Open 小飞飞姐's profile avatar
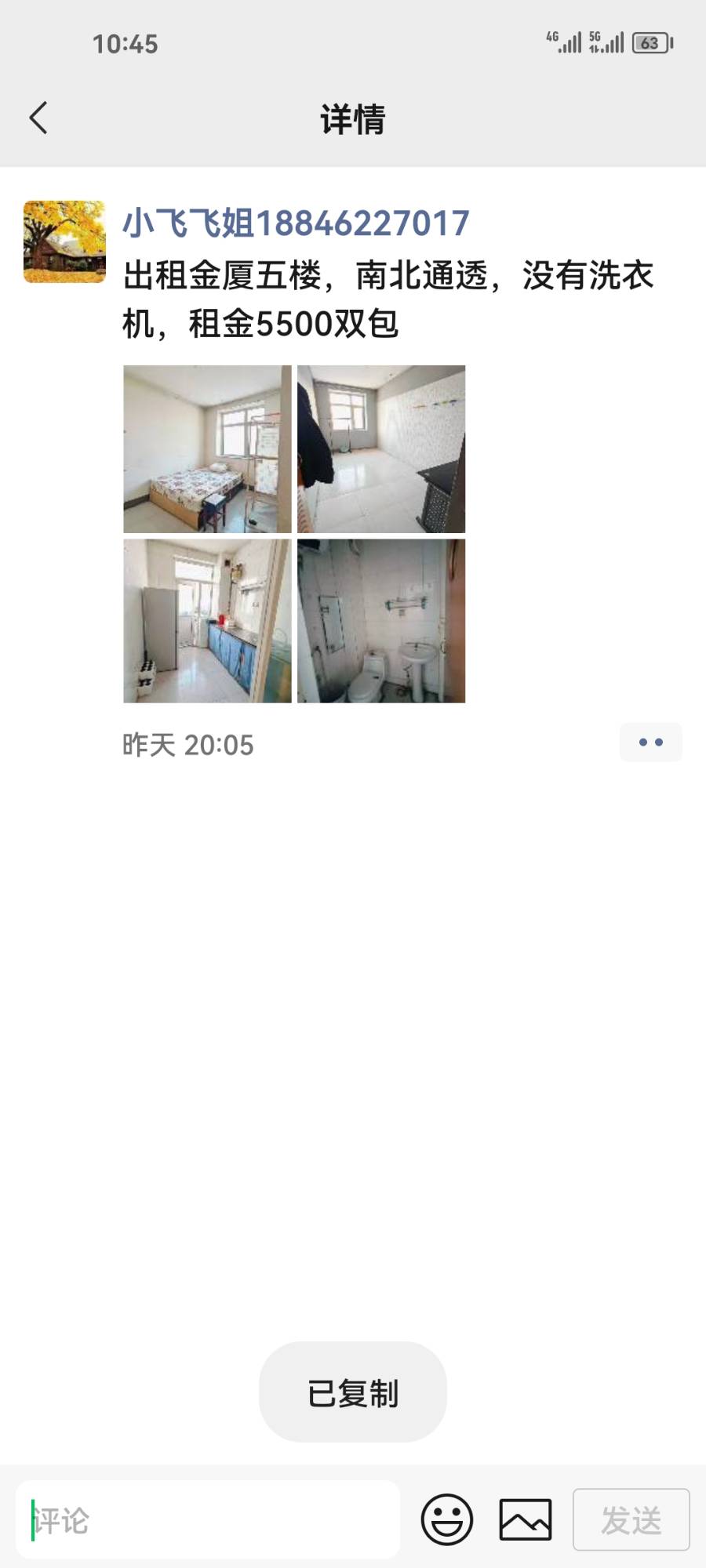This screenshot has height=1568, width=706. [64, 241]
